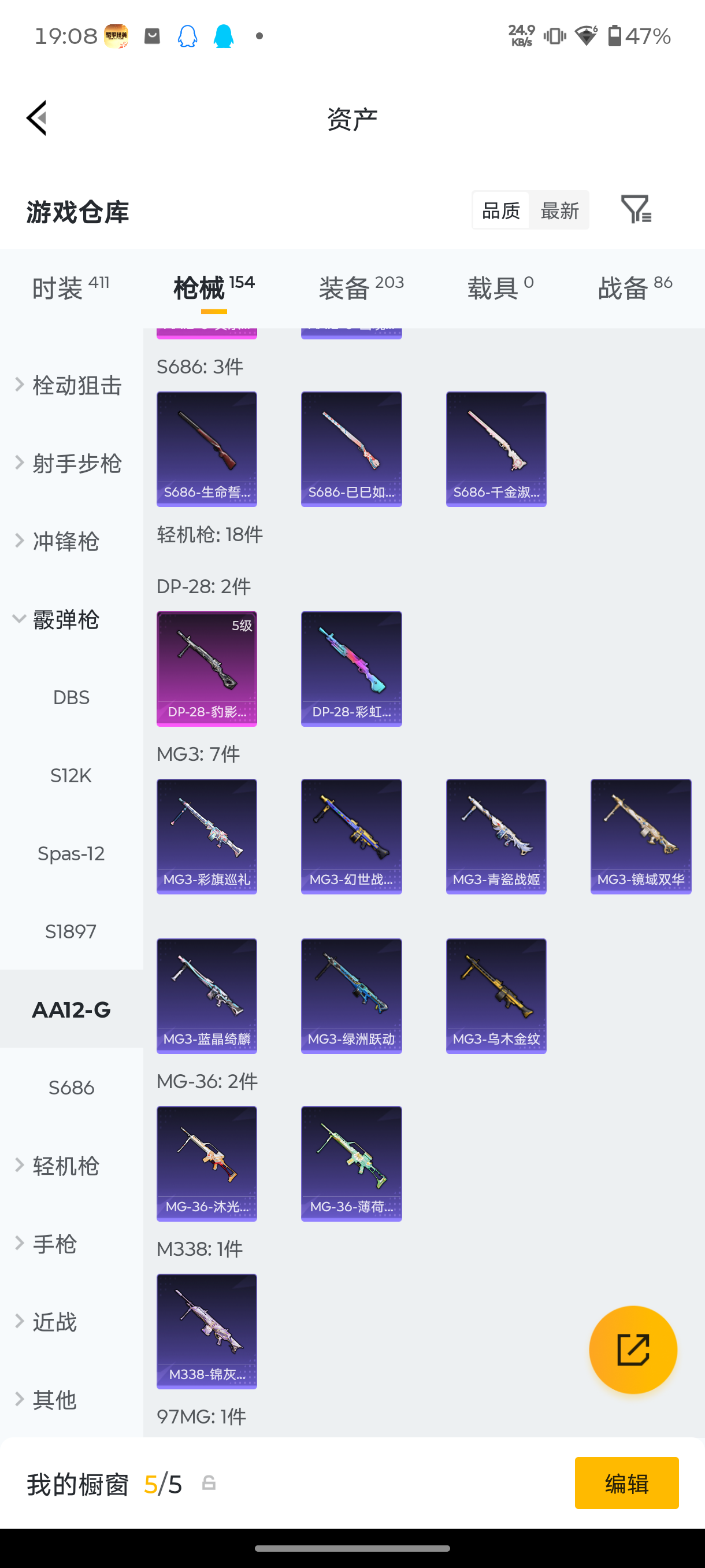Image resolution: width=705 pixels, height=1568 pixels.
Task: Switch to the 装备 tab
Action: [361, 288]
